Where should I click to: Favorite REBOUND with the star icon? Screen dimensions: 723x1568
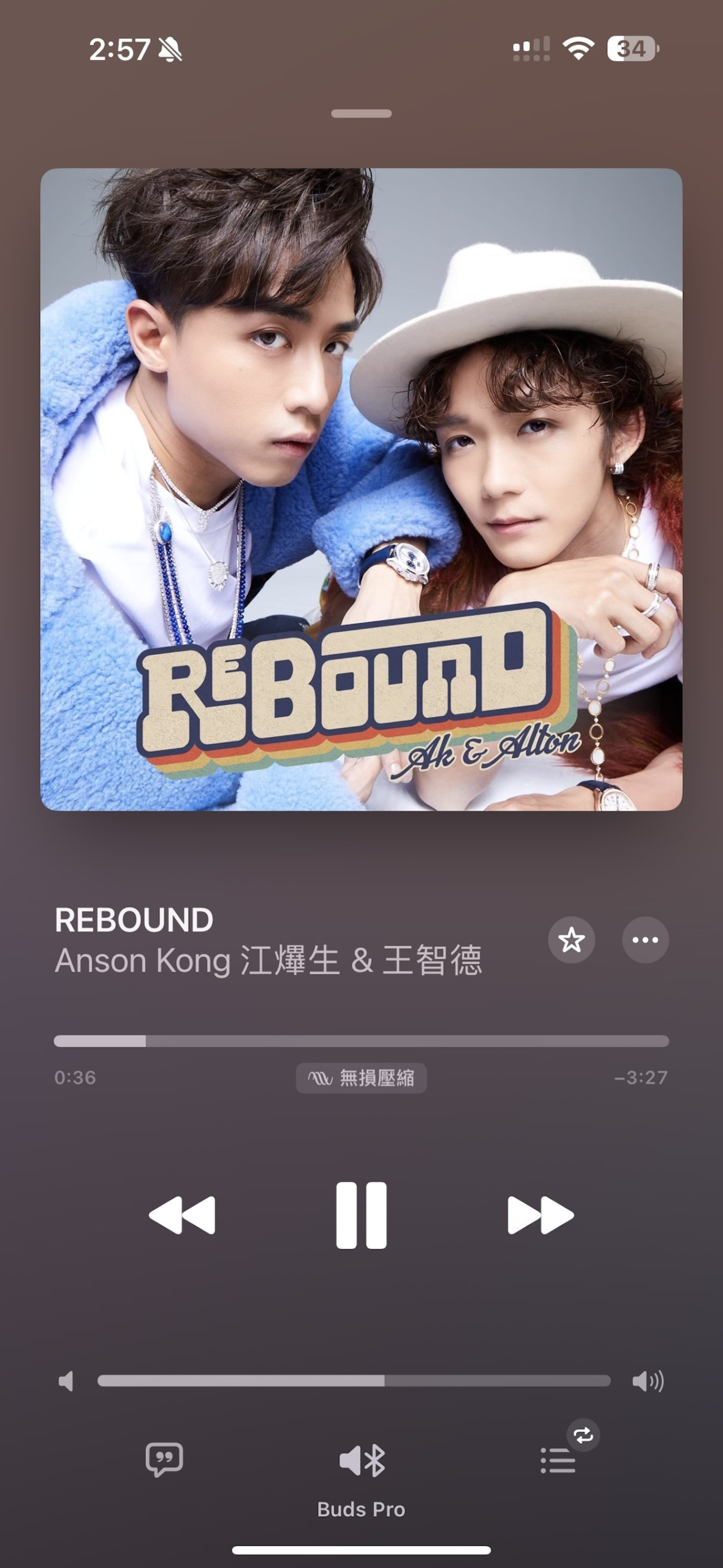tap(572, 940)
